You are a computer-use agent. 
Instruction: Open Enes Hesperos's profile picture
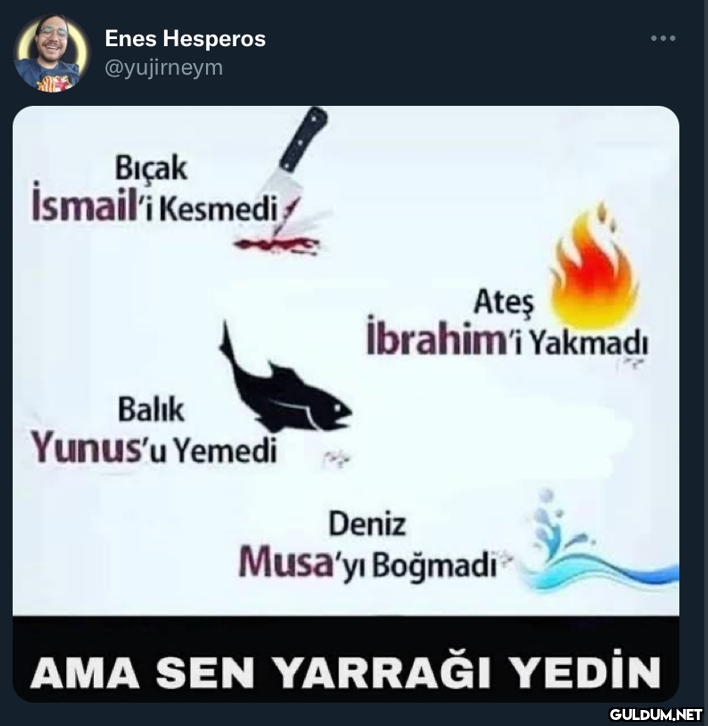[x=50, y=54]
